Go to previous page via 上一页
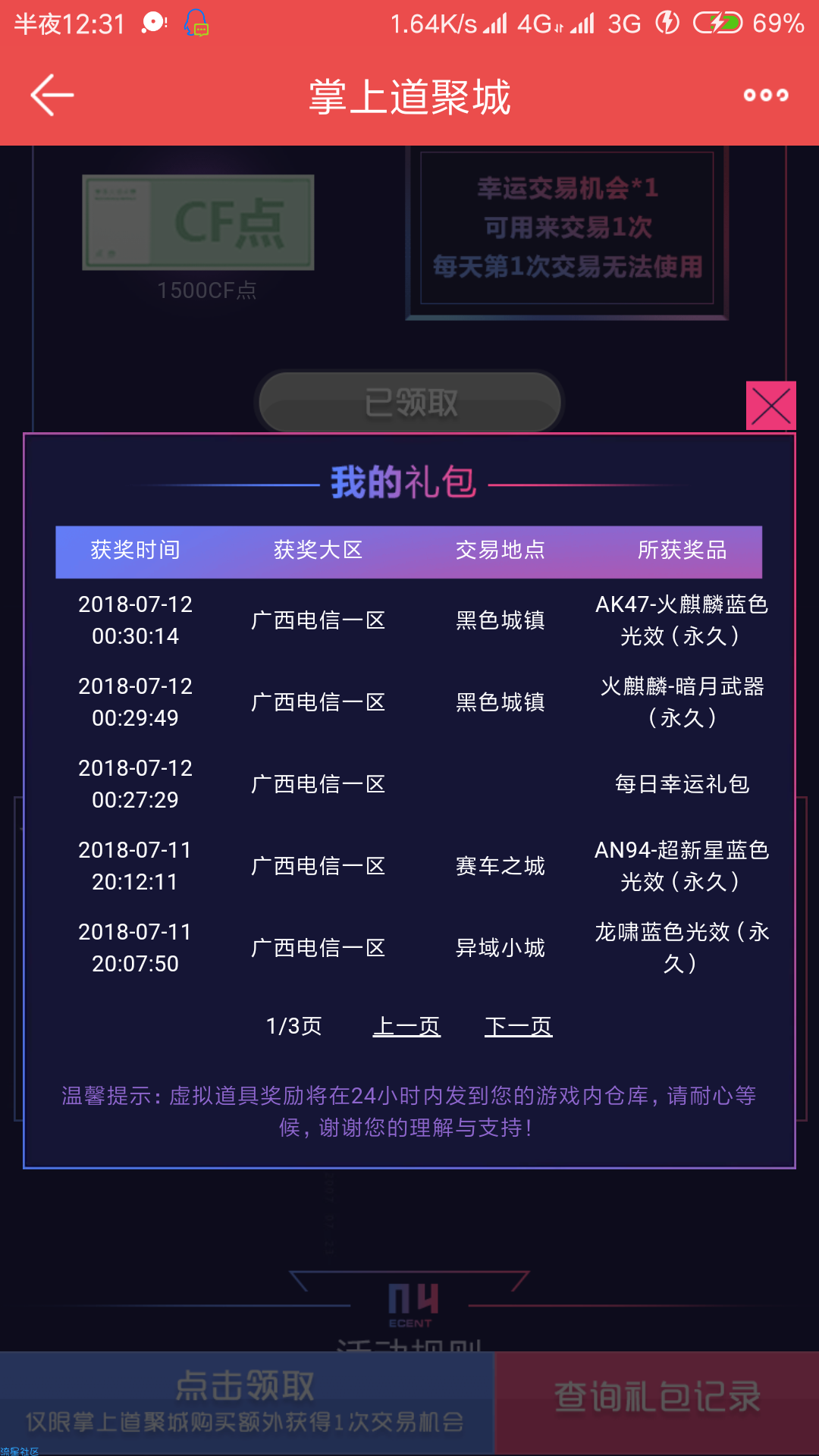 point(406,1027)
